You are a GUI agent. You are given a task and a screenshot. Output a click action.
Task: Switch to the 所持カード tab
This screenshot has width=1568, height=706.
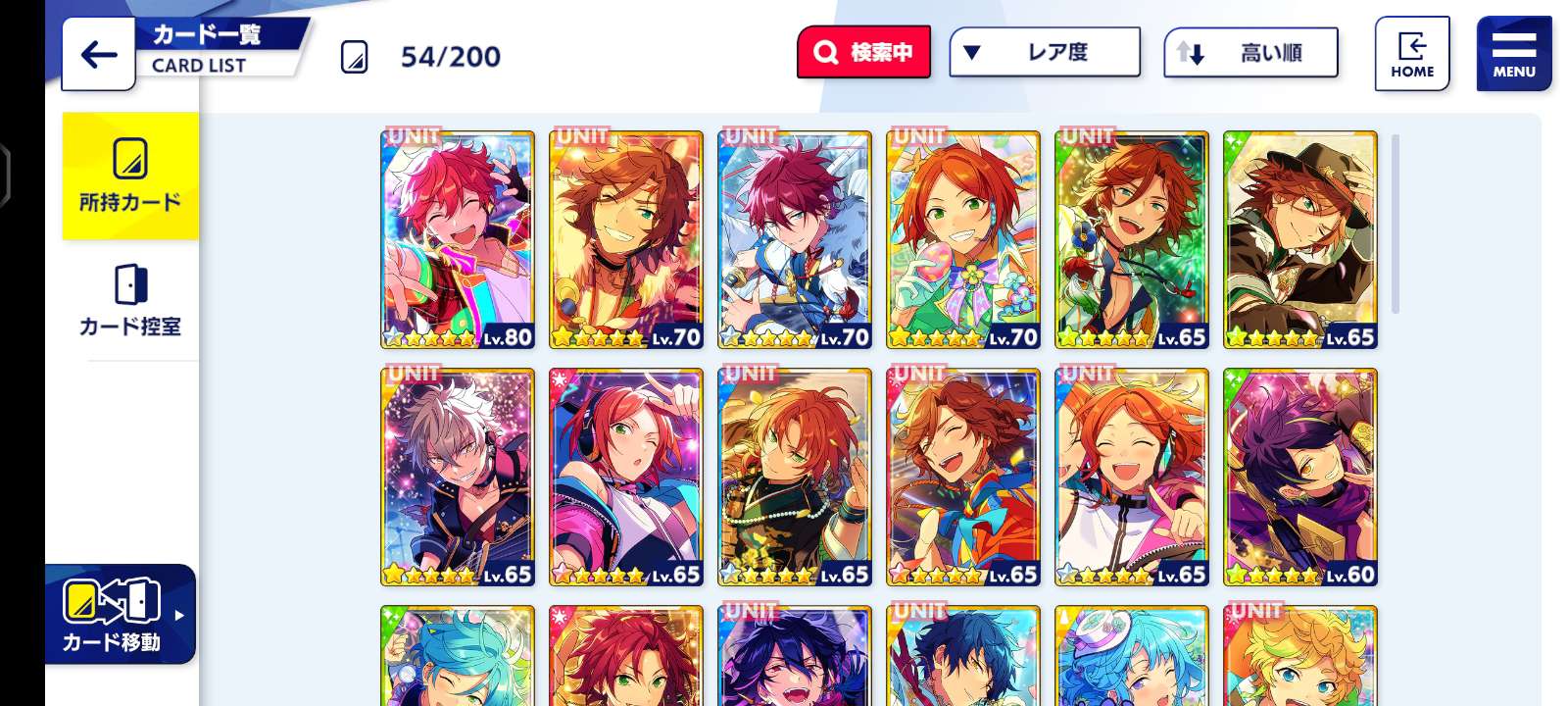click(x=130, y=176)
